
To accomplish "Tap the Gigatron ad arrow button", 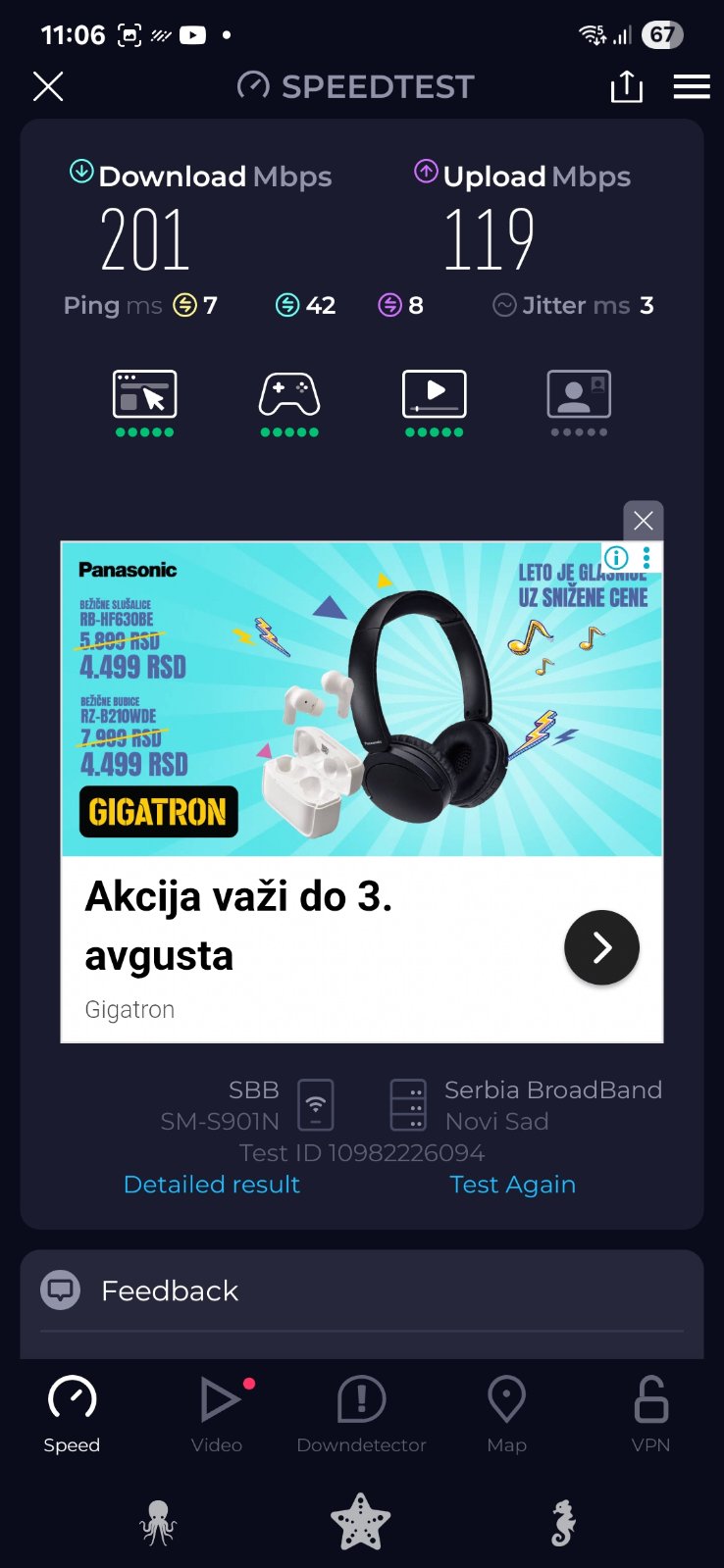I will 601,947.
